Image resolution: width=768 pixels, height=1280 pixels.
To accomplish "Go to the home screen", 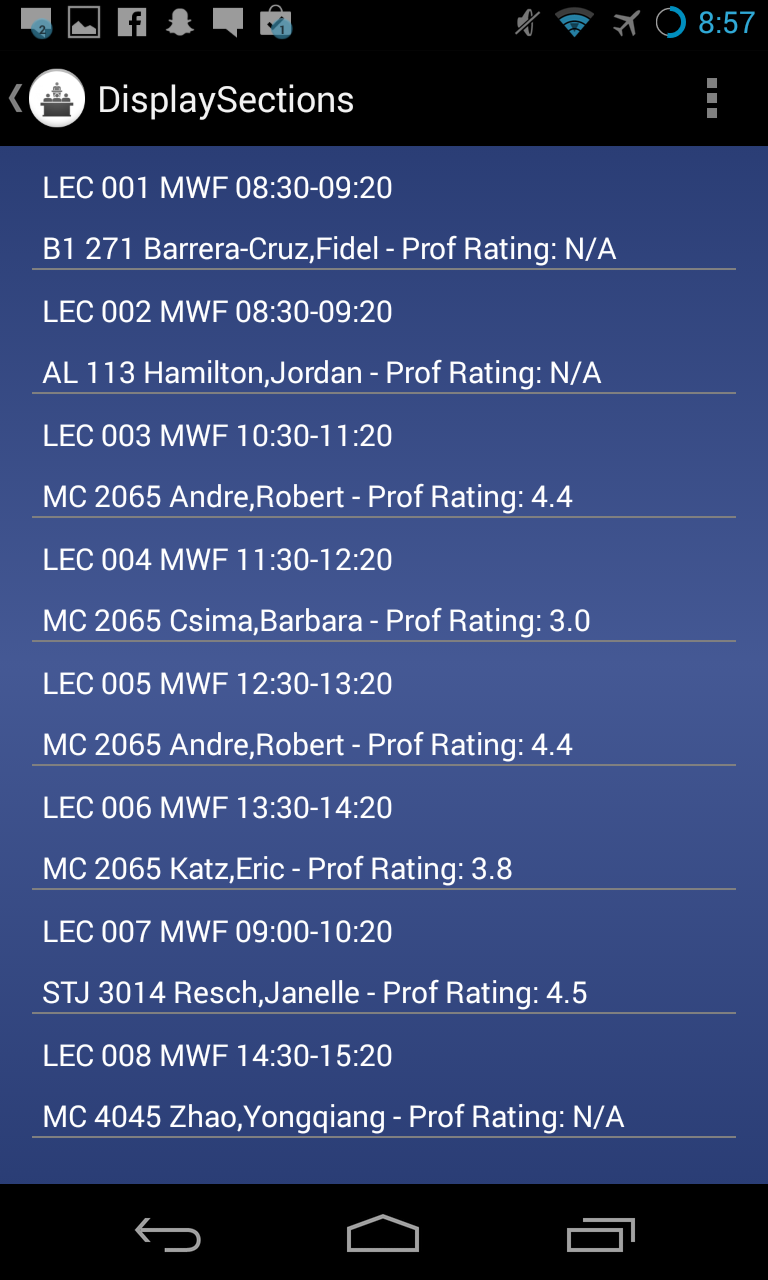I will tap(383, 1236).
